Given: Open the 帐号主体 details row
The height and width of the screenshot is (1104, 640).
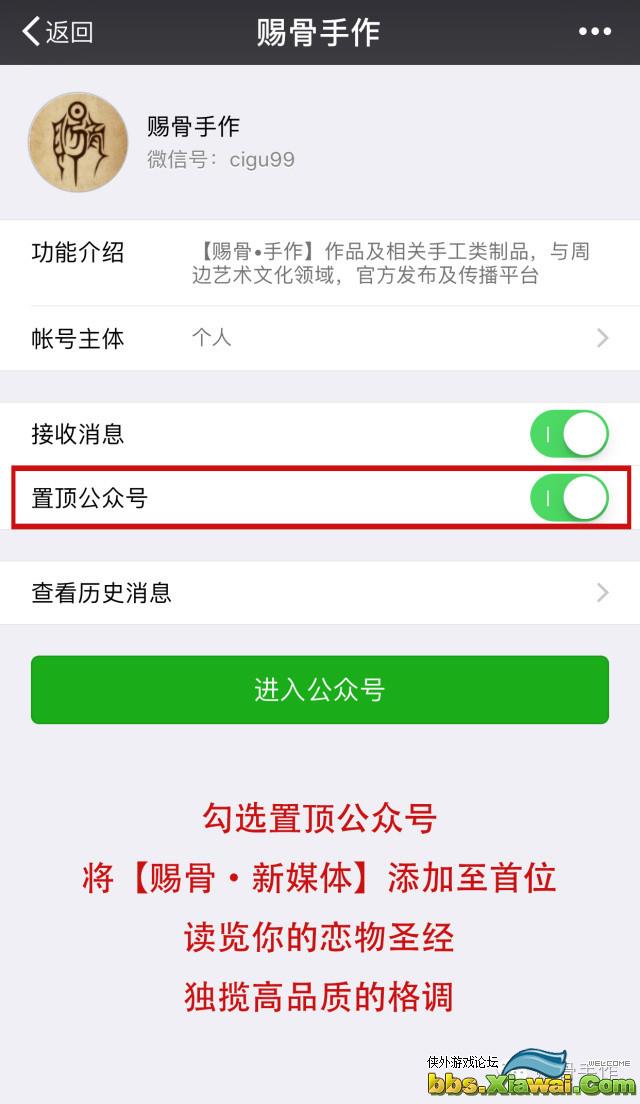Looking at the screenshot, I should point(320,338).
